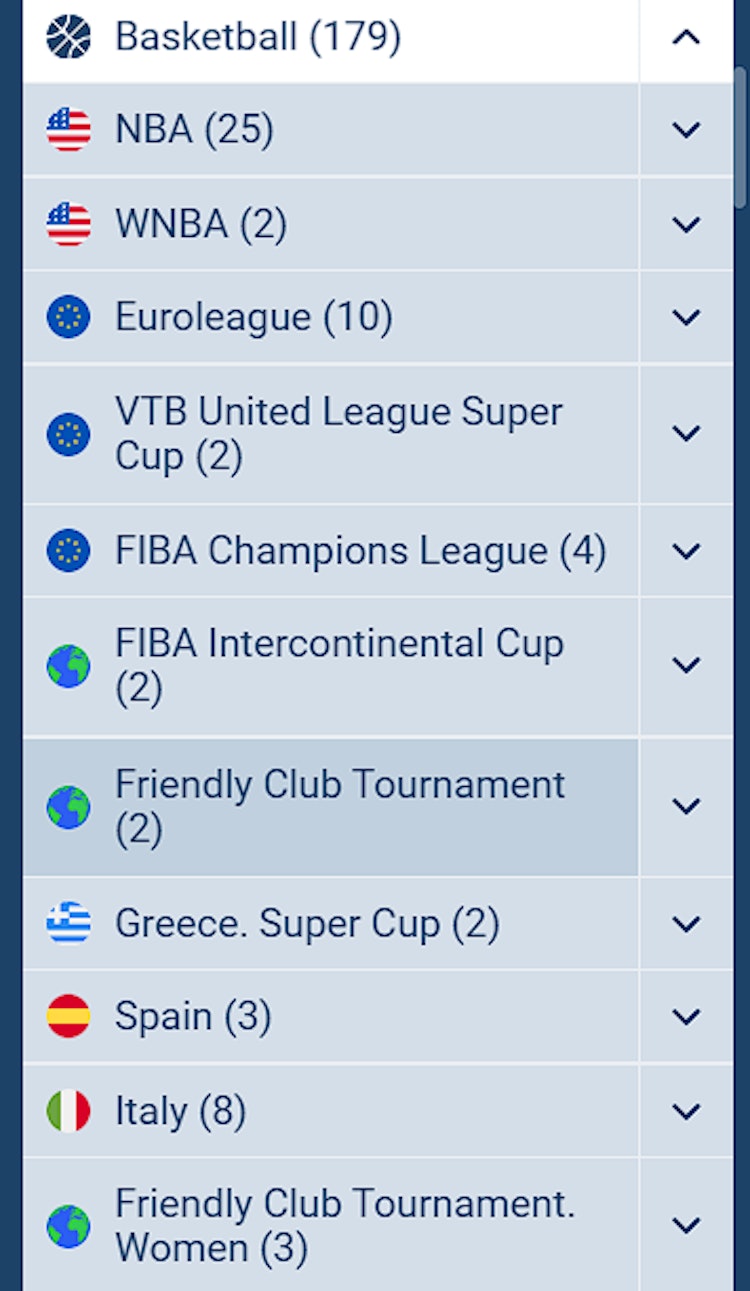Open the VTB United League Super Cup entries
This screenshot has width=750, height=1291.
(x=685, y=433)
